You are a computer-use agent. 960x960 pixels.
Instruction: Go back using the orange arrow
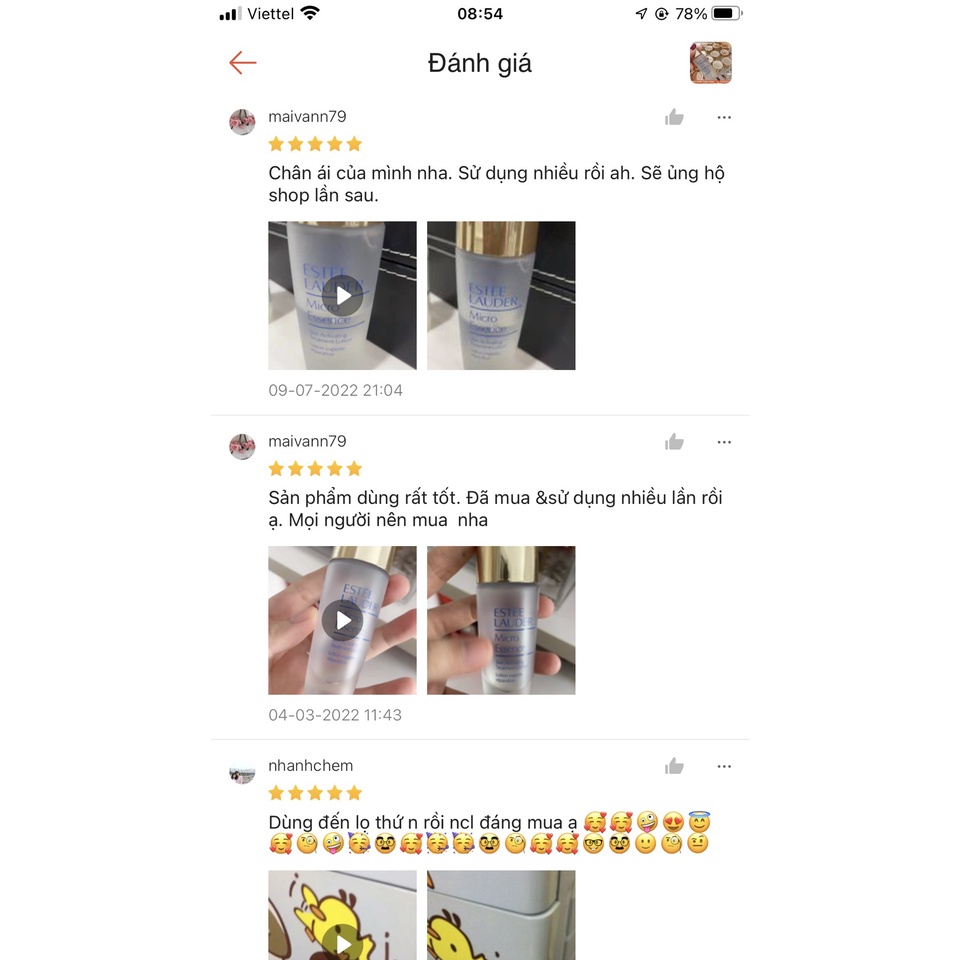click(243, 63)
